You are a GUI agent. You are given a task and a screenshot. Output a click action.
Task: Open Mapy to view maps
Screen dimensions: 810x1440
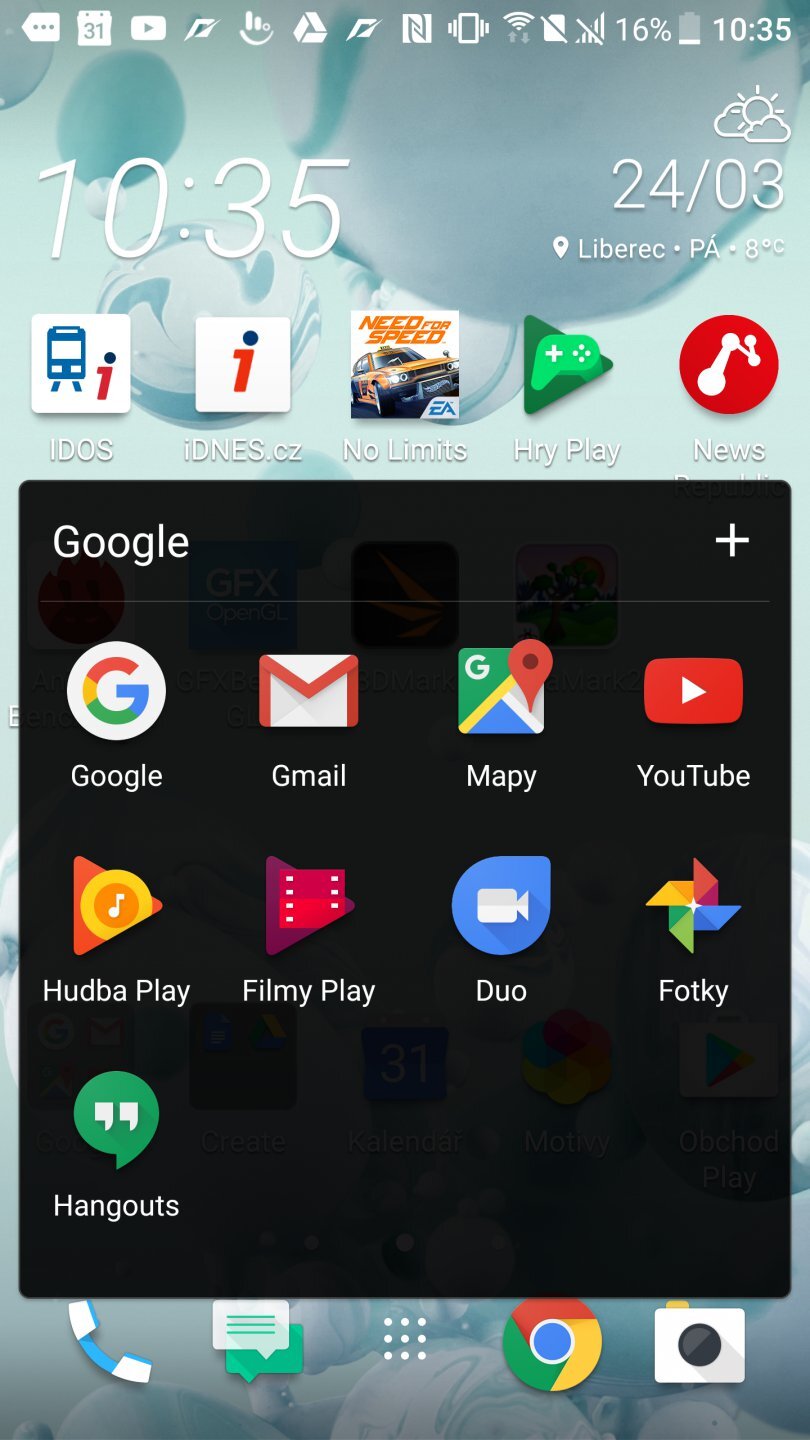pyautogui.click(x=501, y=690)
